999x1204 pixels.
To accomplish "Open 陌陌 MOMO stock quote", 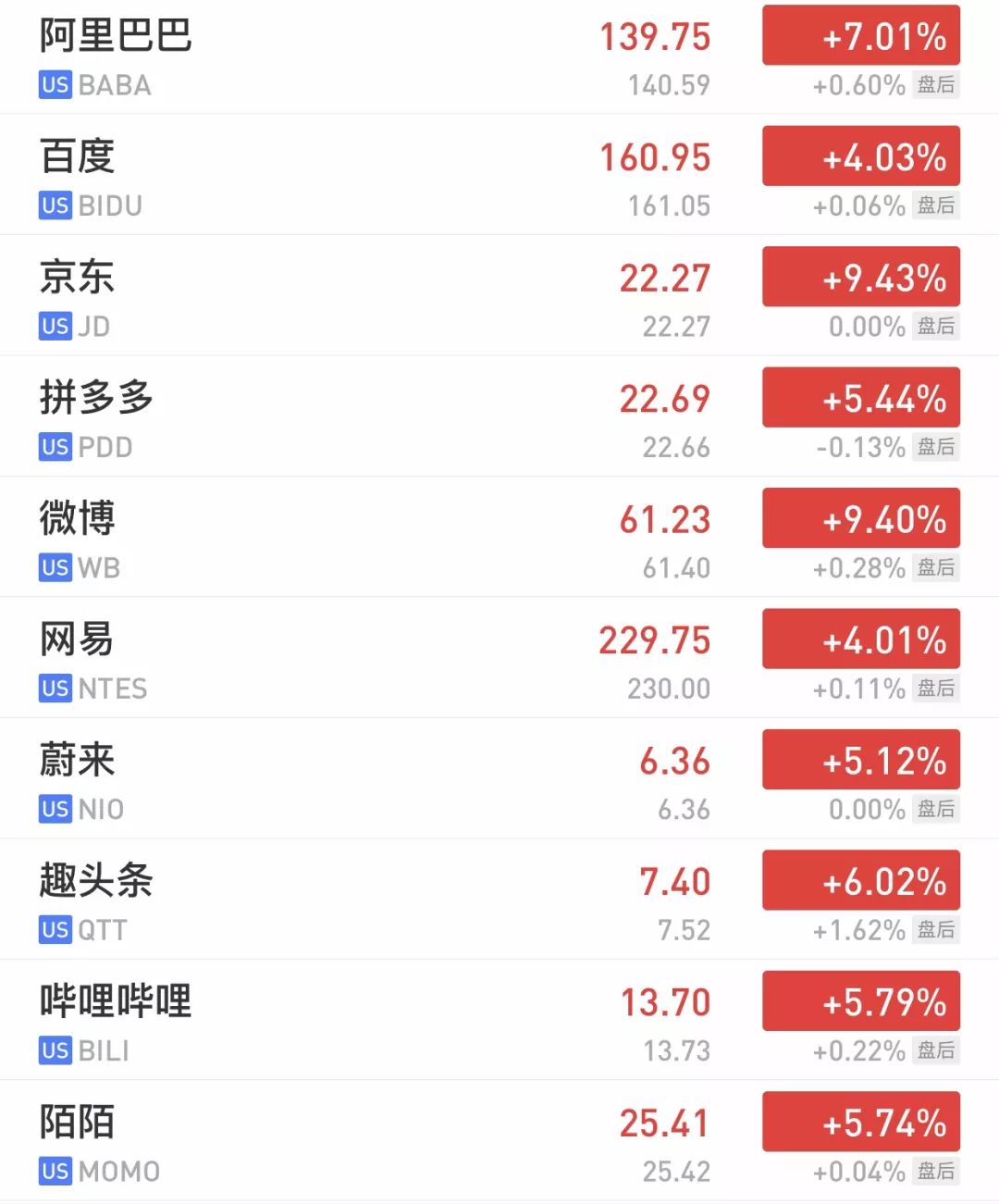I will pyautogui.click(x=78, y=1123).
